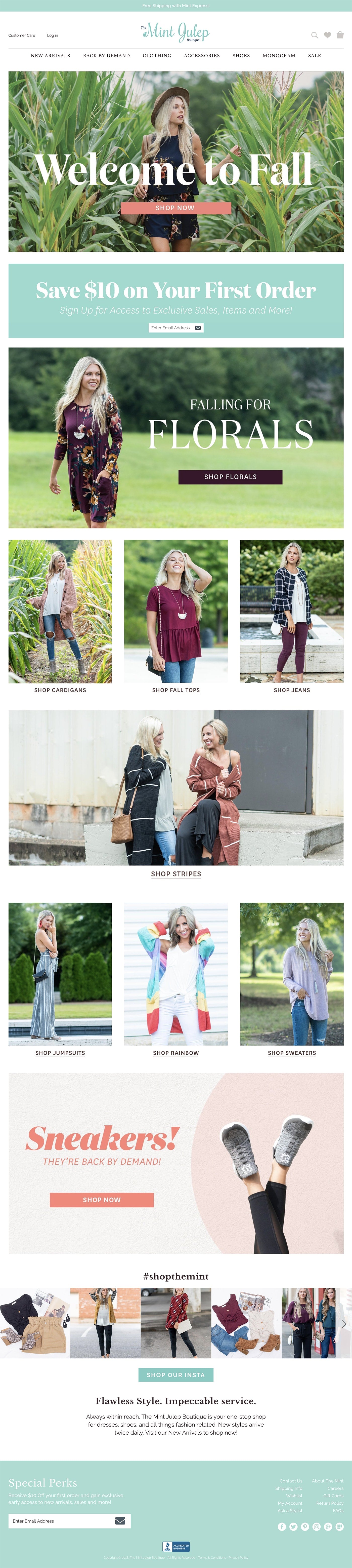Open the New Arrivals menu
Image resolution: width=352 pixels, height=1568 pixels.
(51, 55)
